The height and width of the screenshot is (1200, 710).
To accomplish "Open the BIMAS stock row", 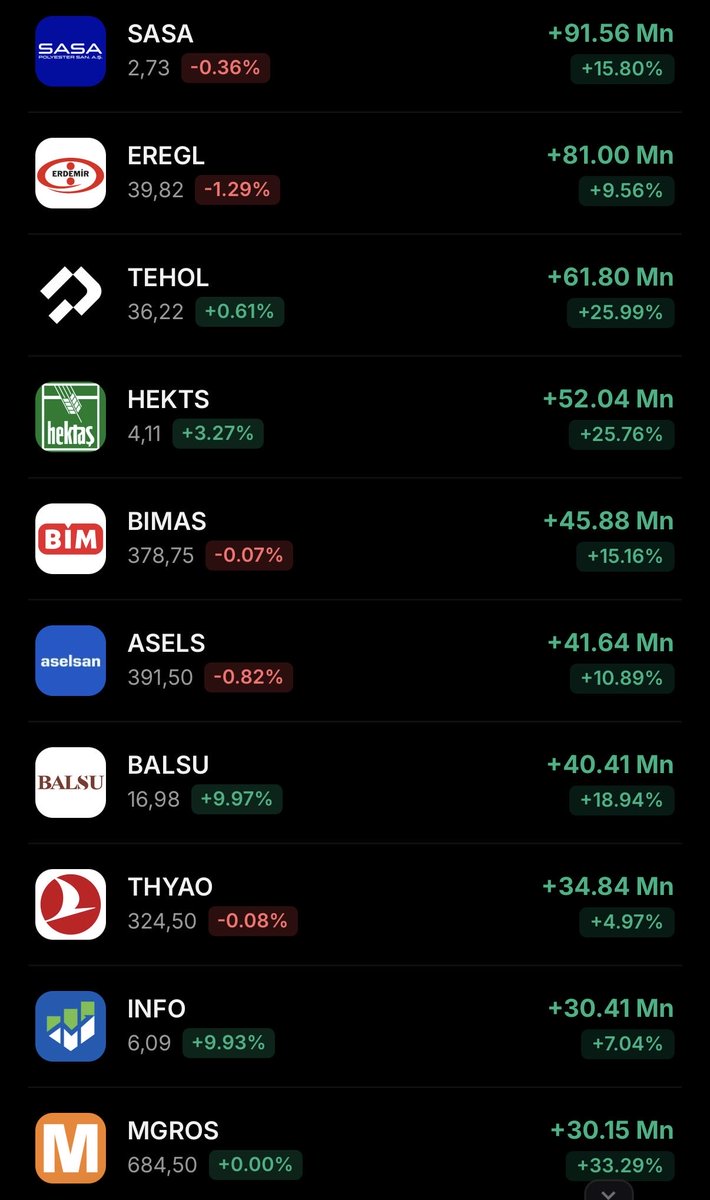I will pyautogui.click(x=355, y=539).
